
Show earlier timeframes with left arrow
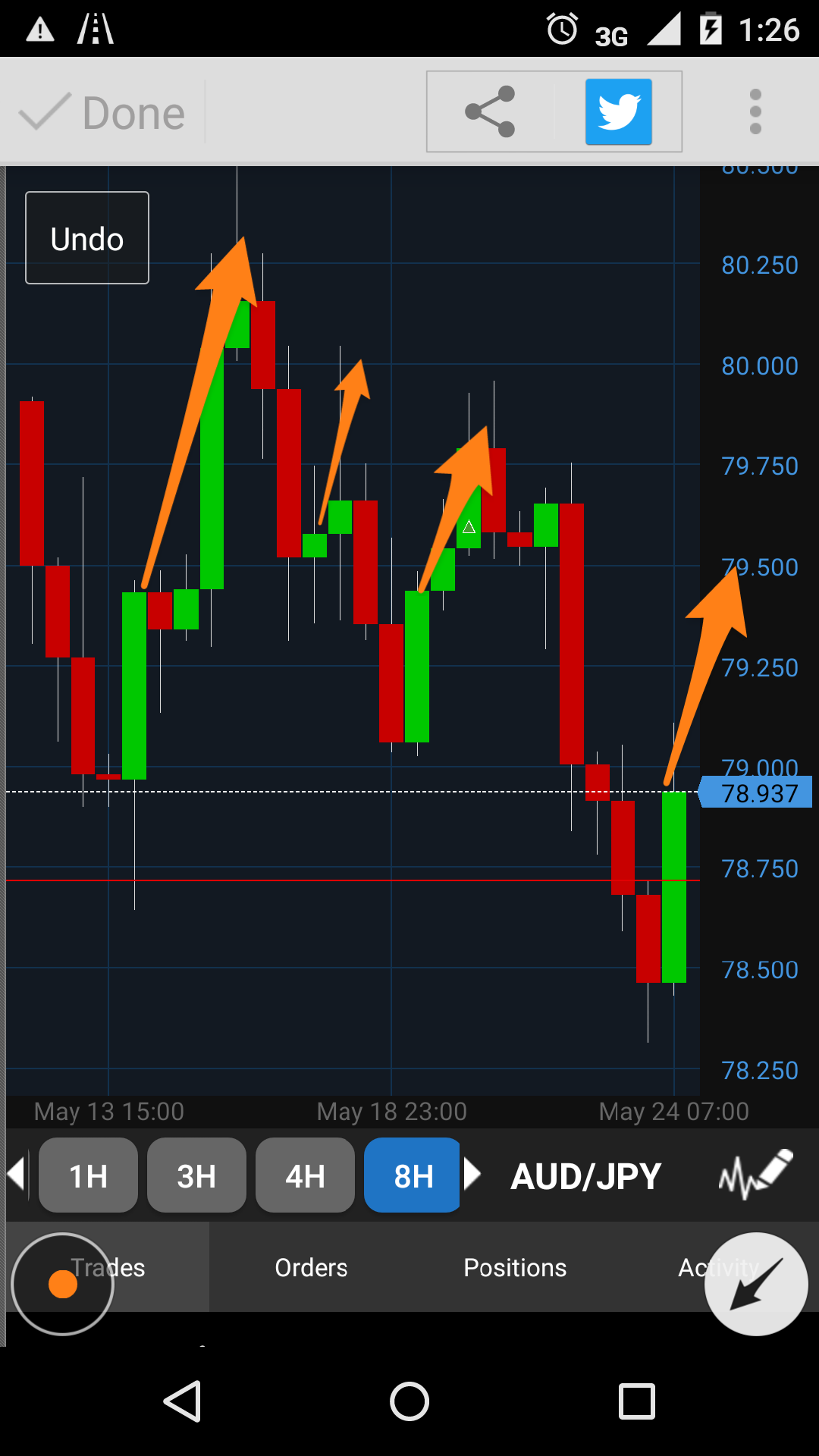click(x=16, y=1174)
